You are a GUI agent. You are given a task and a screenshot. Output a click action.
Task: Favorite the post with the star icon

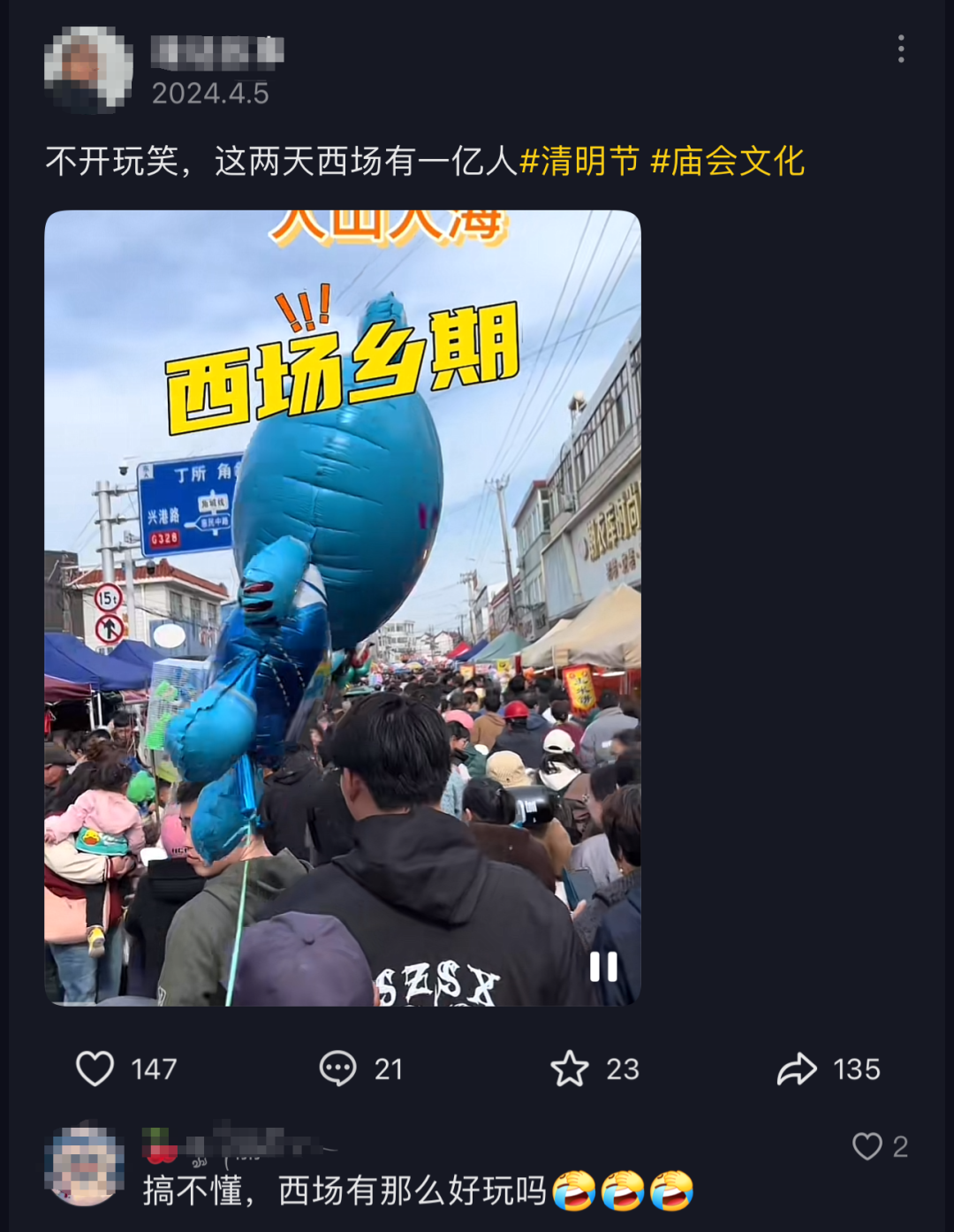(x=570, y=1068)
